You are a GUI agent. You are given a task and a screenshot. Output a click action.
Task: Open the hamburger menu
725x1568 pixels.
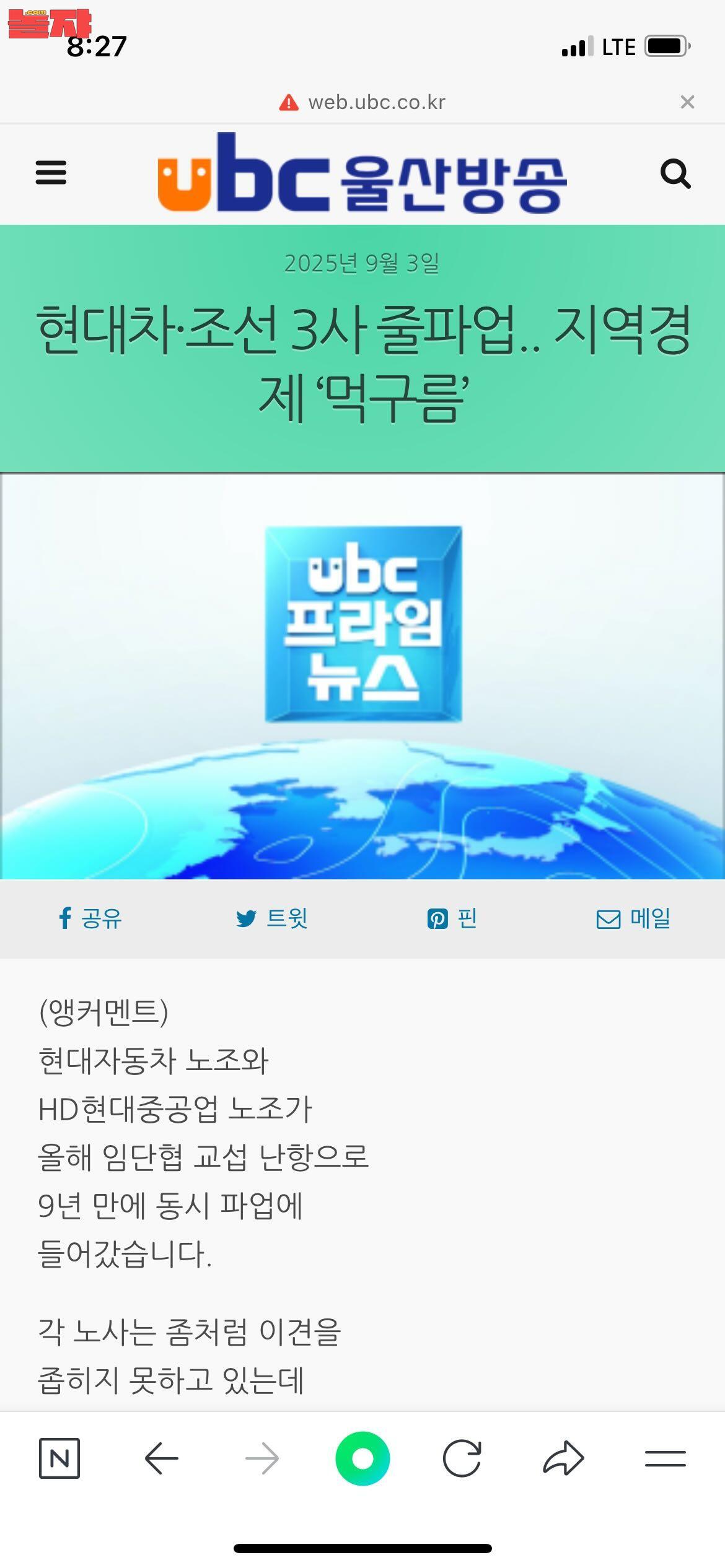pyautogui.click(x=51, y=173)
